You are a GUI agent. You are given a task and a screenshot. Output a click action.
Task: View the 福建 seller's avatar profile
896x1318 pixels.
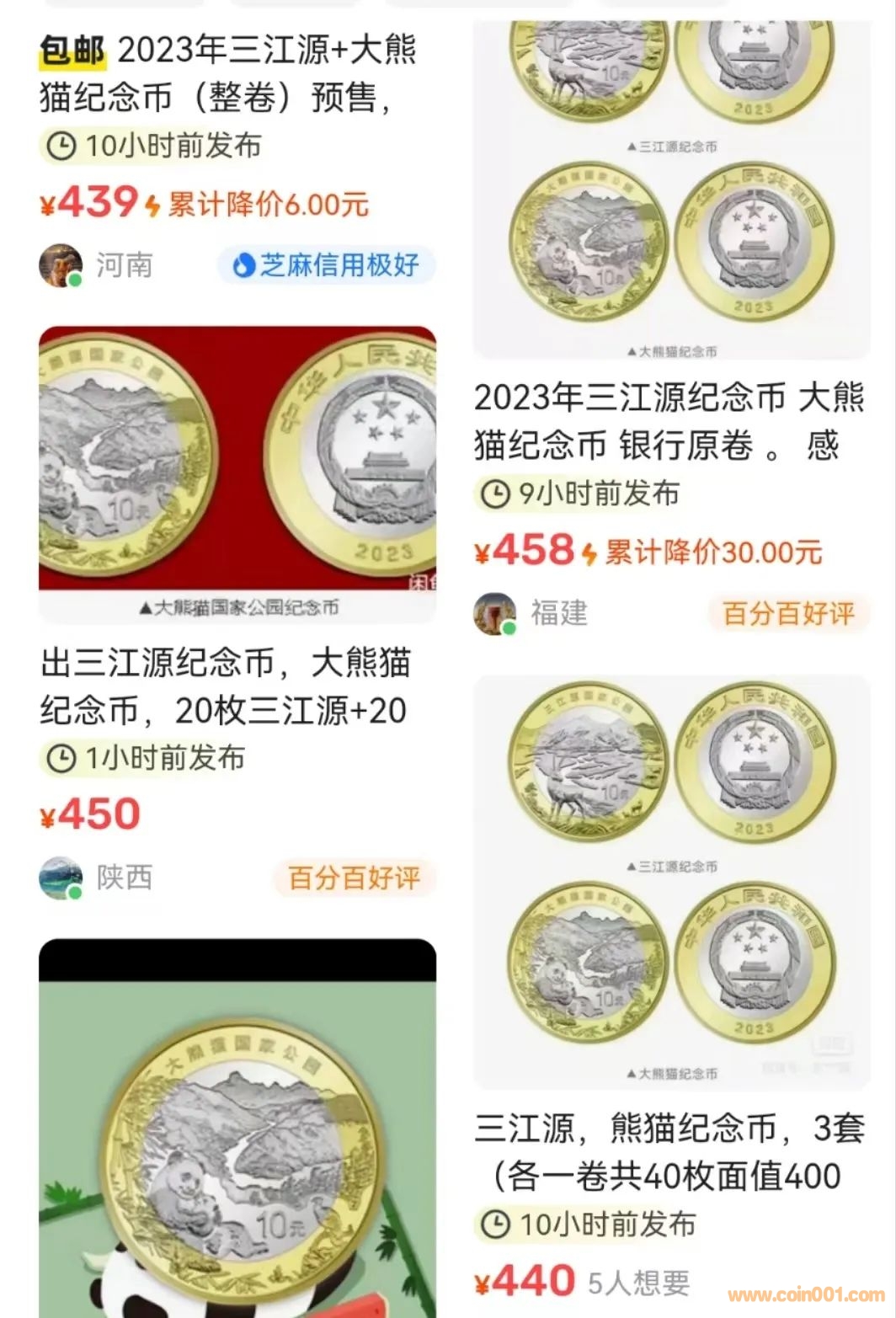click(494, 613)
